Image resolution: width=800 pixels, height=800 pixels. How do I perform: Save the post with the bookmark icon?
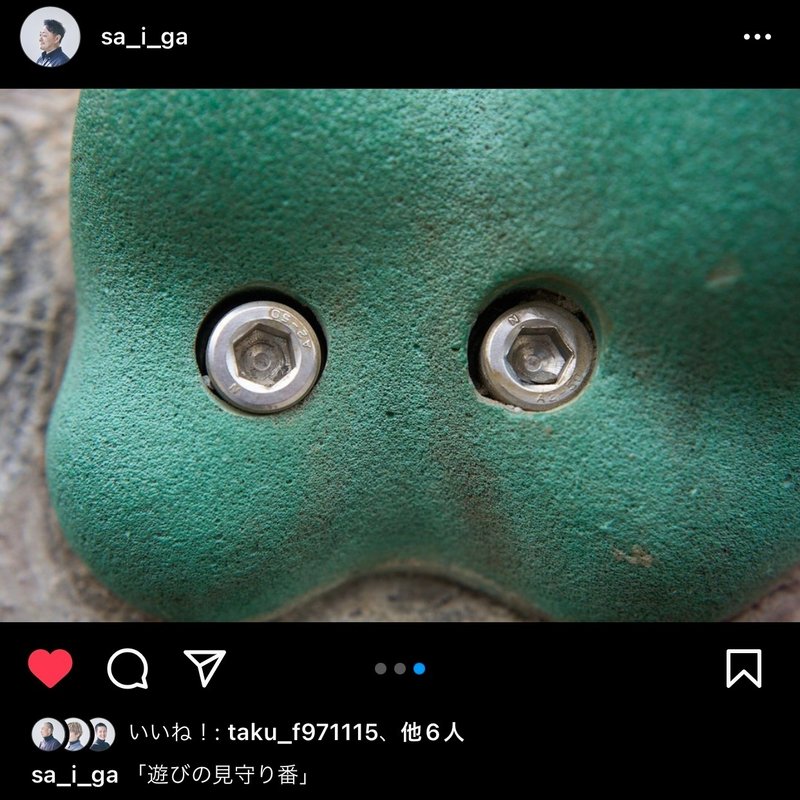[x=743, y=668]
